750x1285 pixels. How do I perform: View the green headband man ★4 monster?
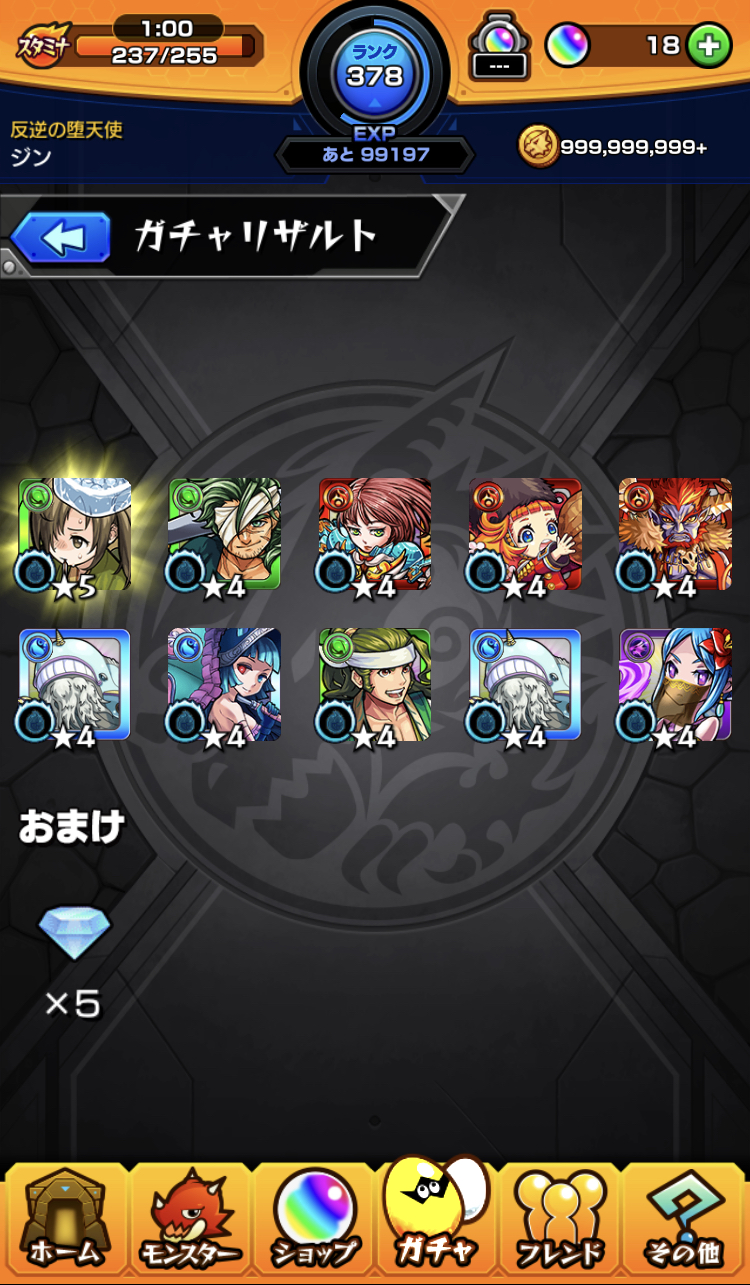pos(375,685)
